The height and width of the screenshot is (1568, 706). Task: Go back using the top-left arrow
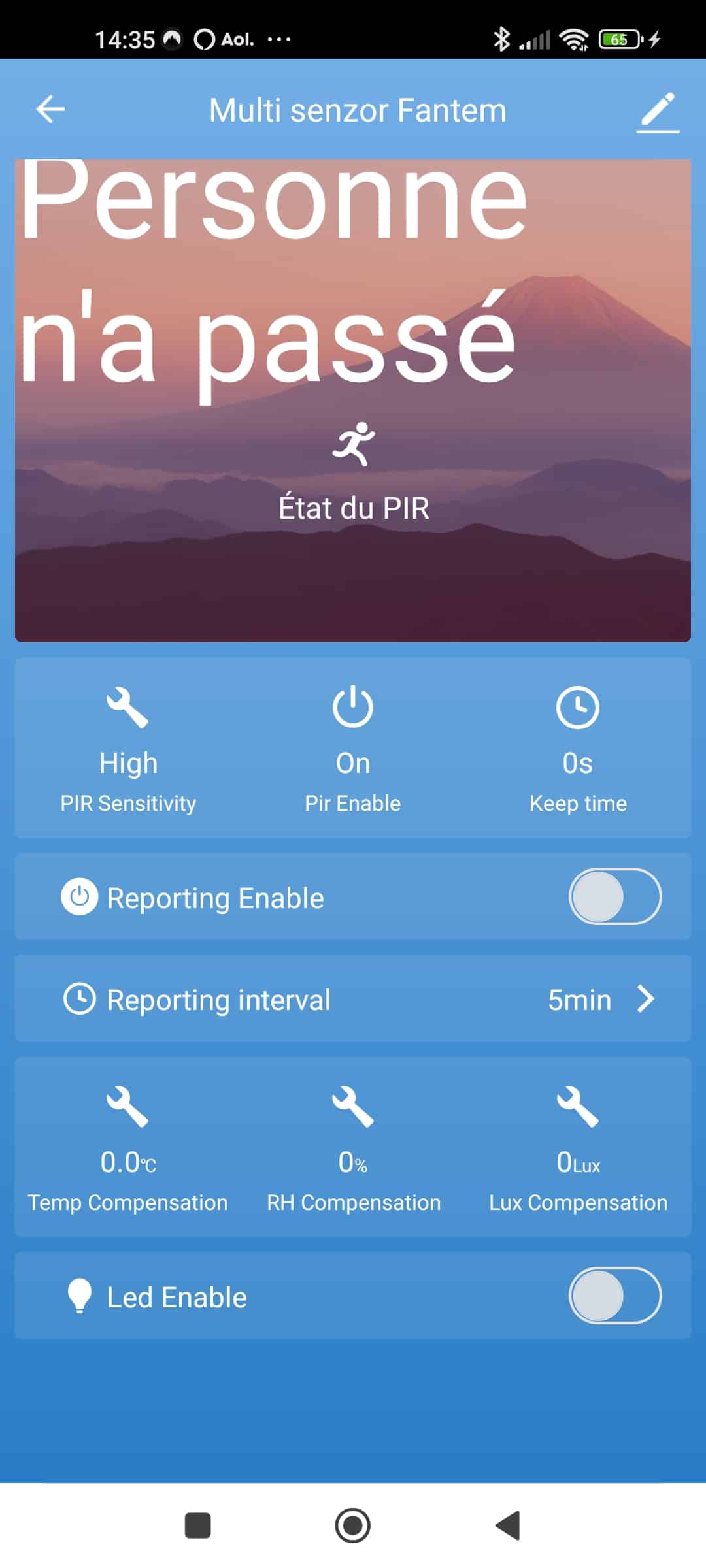50,109
